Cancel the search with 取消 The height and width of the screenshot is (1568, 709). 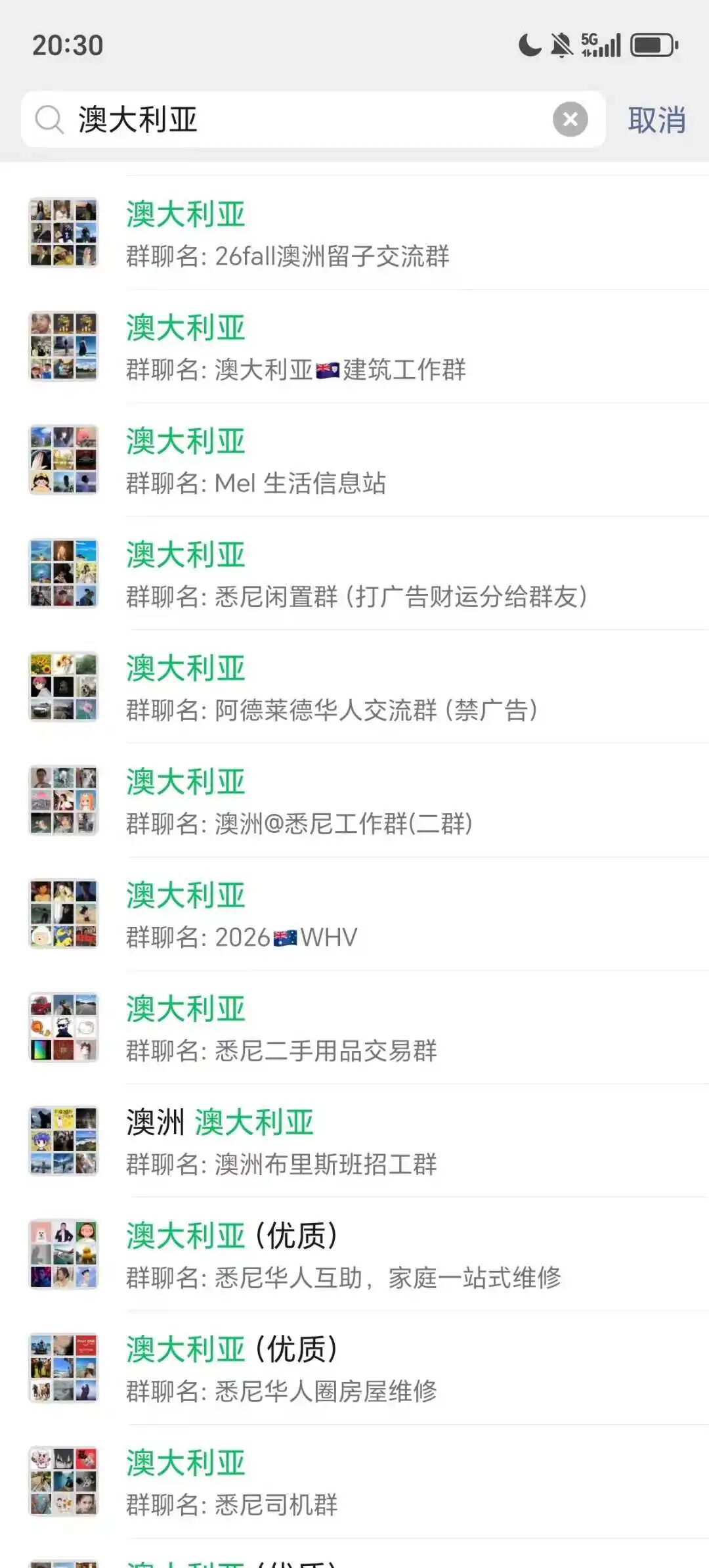coord(656,120)
